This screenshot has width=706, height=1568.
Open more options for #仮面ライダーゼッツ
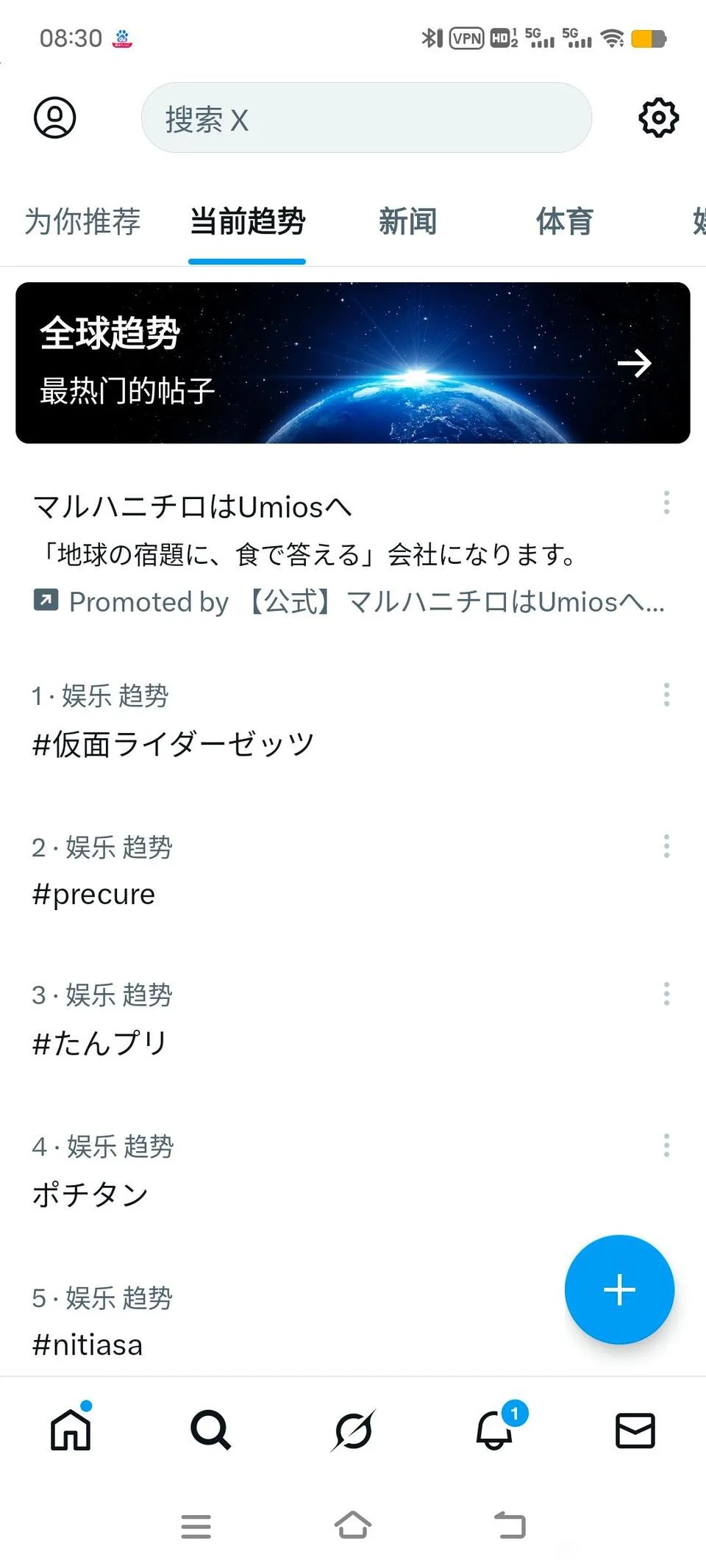[x=666, y=695]
